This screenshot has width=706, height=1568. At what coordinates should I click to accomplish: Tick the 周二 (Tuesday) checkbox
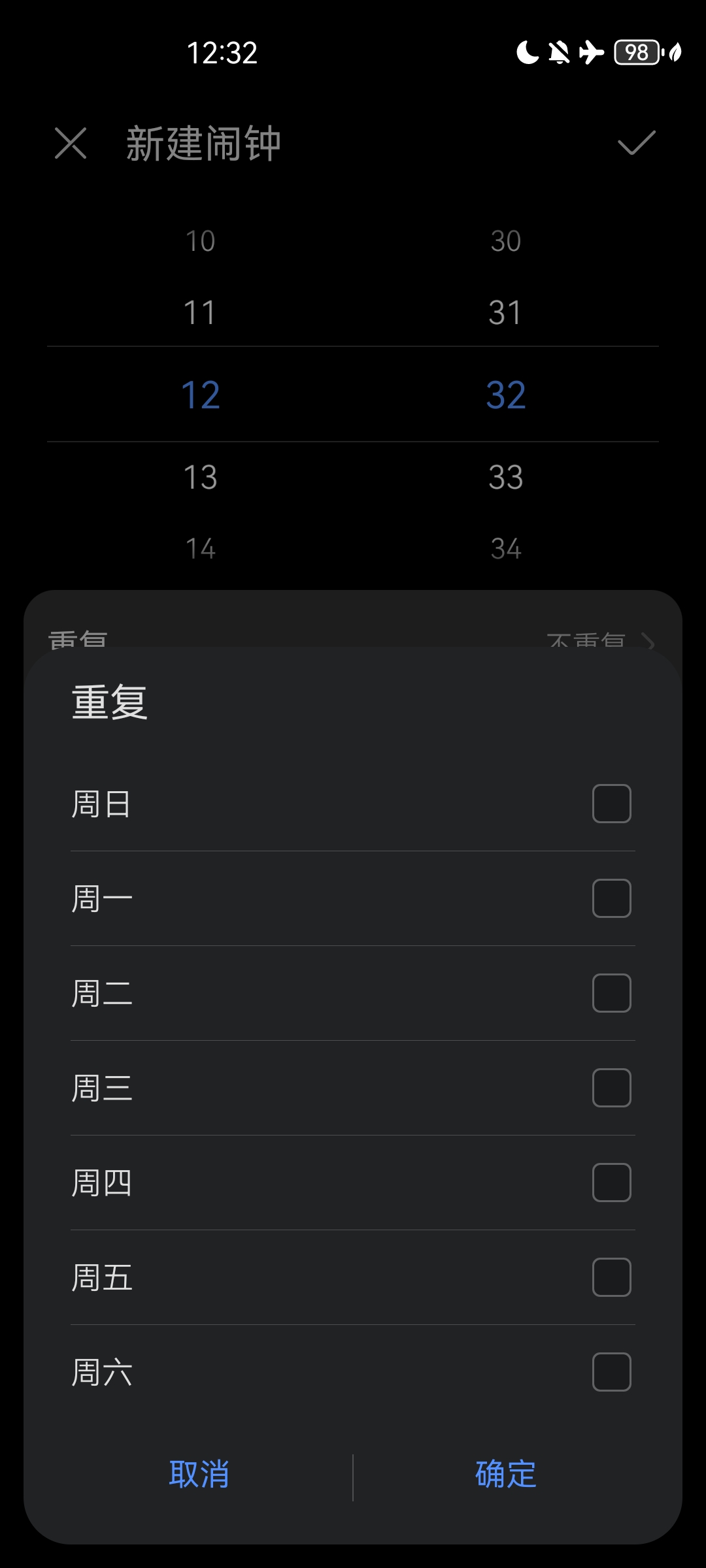[611, 993]
